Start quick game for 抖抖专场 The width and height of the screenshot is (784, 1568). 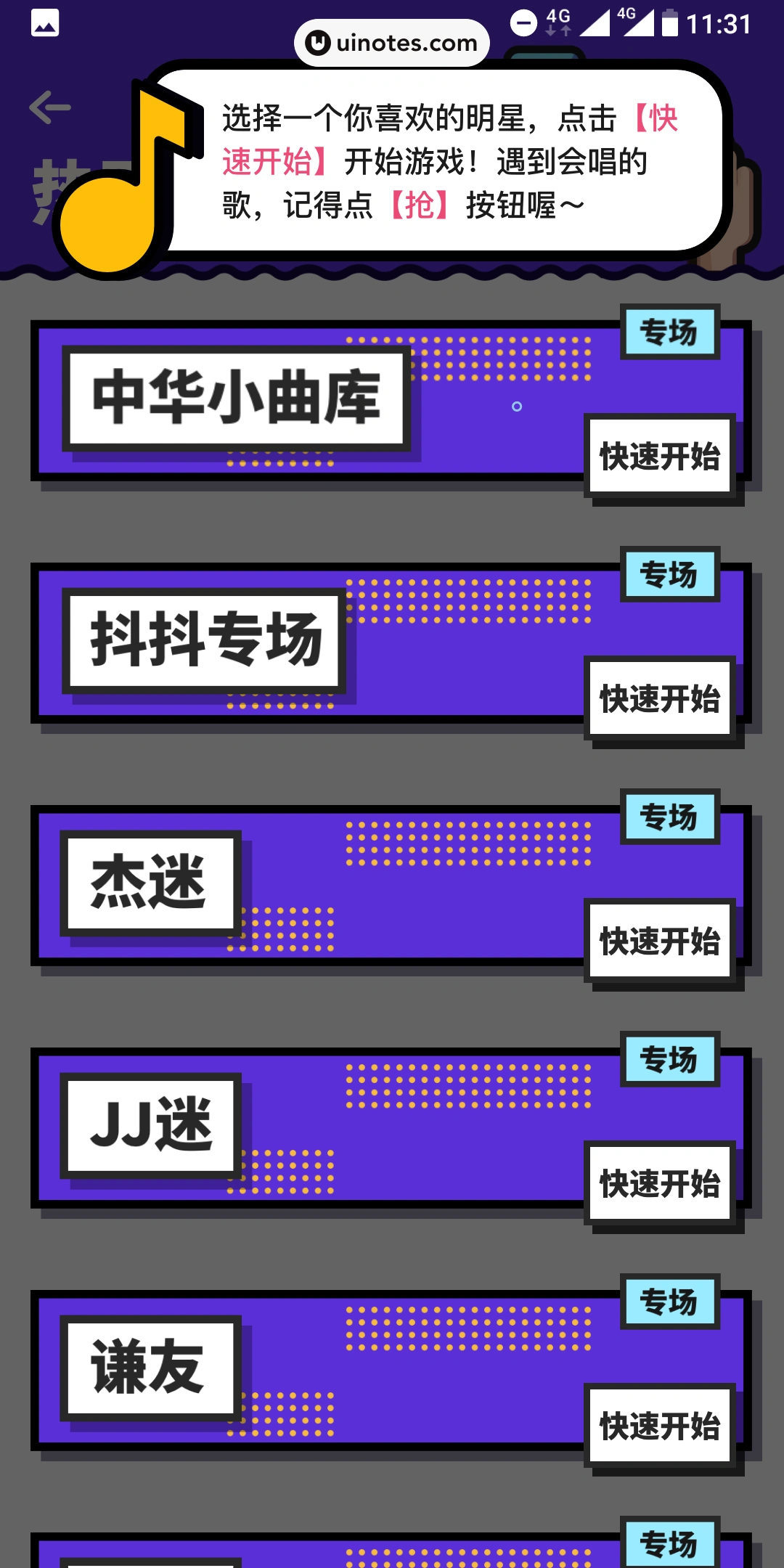659,699
